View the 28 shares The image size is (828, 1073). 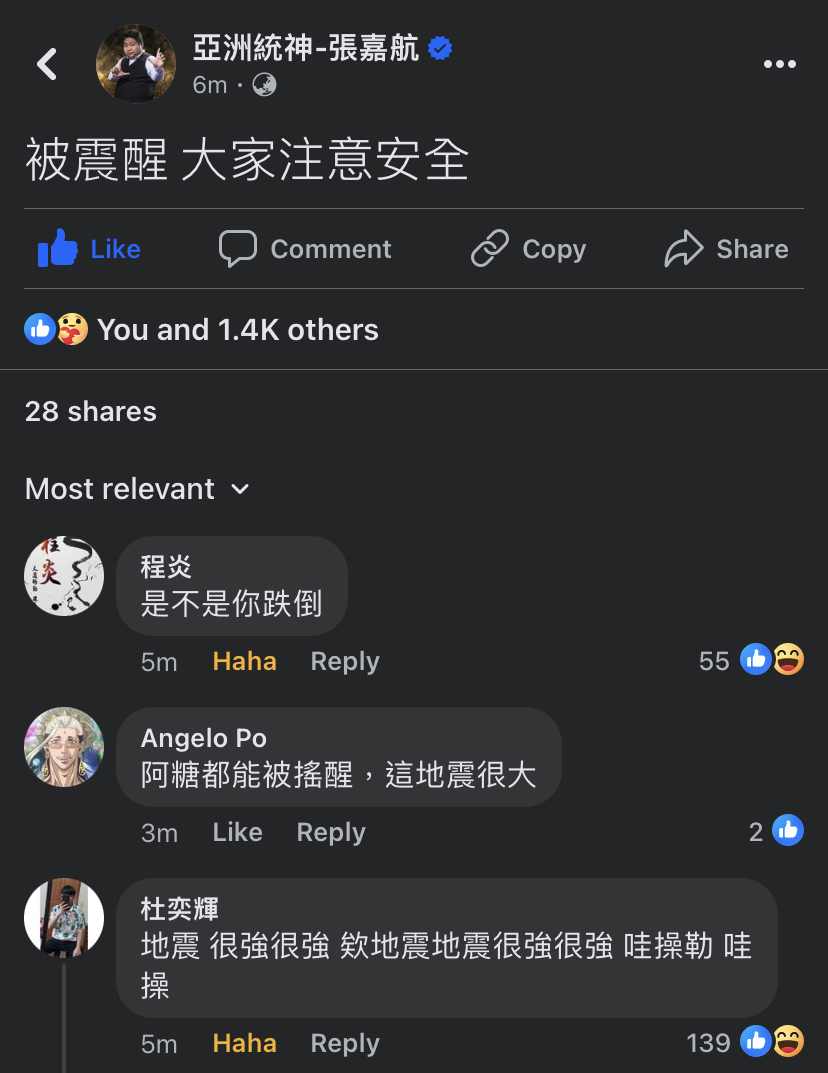pos(91,411)
